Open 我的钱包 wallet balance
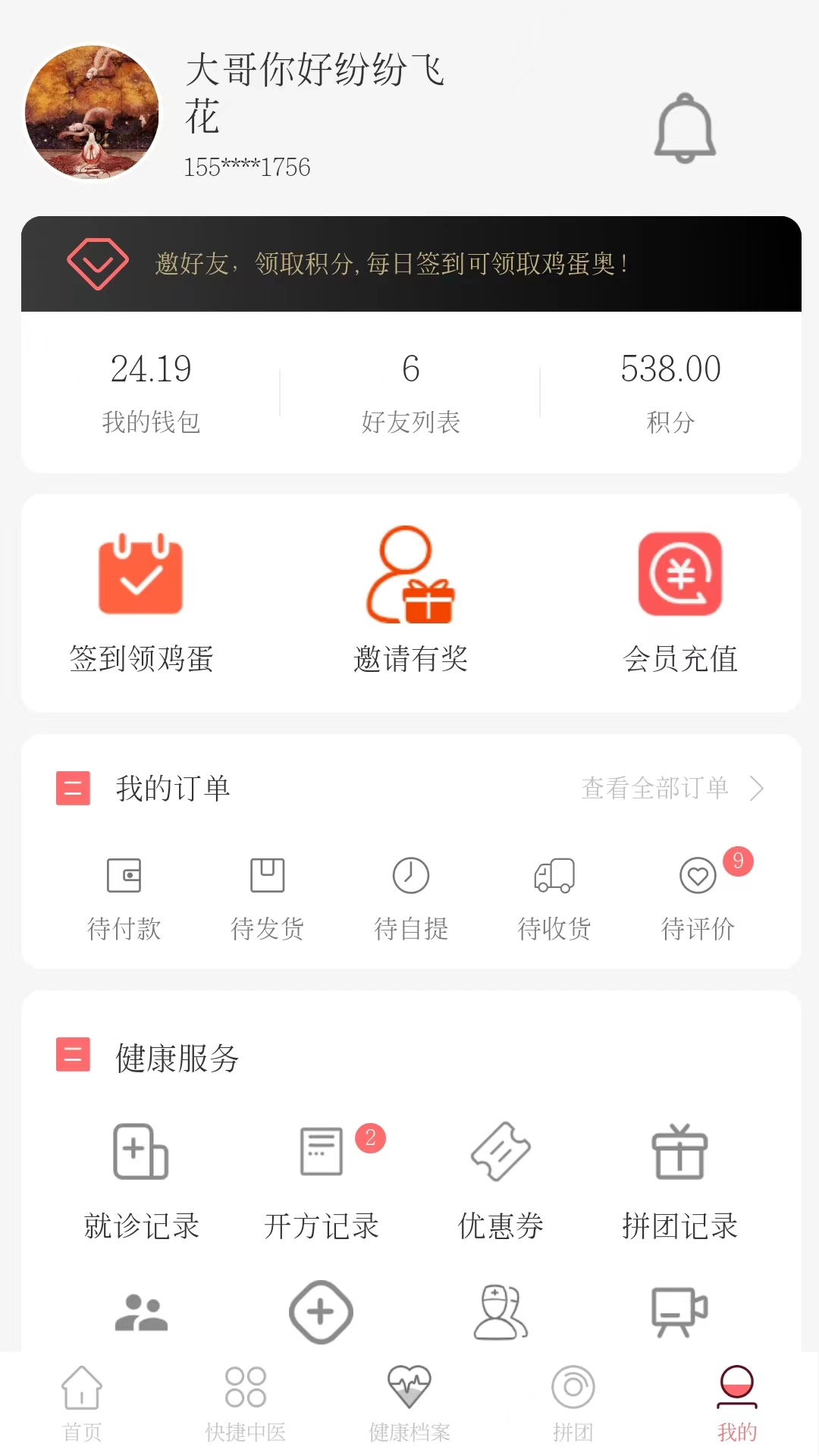Viewport: 819px width, 1456px height. (x=151, y=391)
